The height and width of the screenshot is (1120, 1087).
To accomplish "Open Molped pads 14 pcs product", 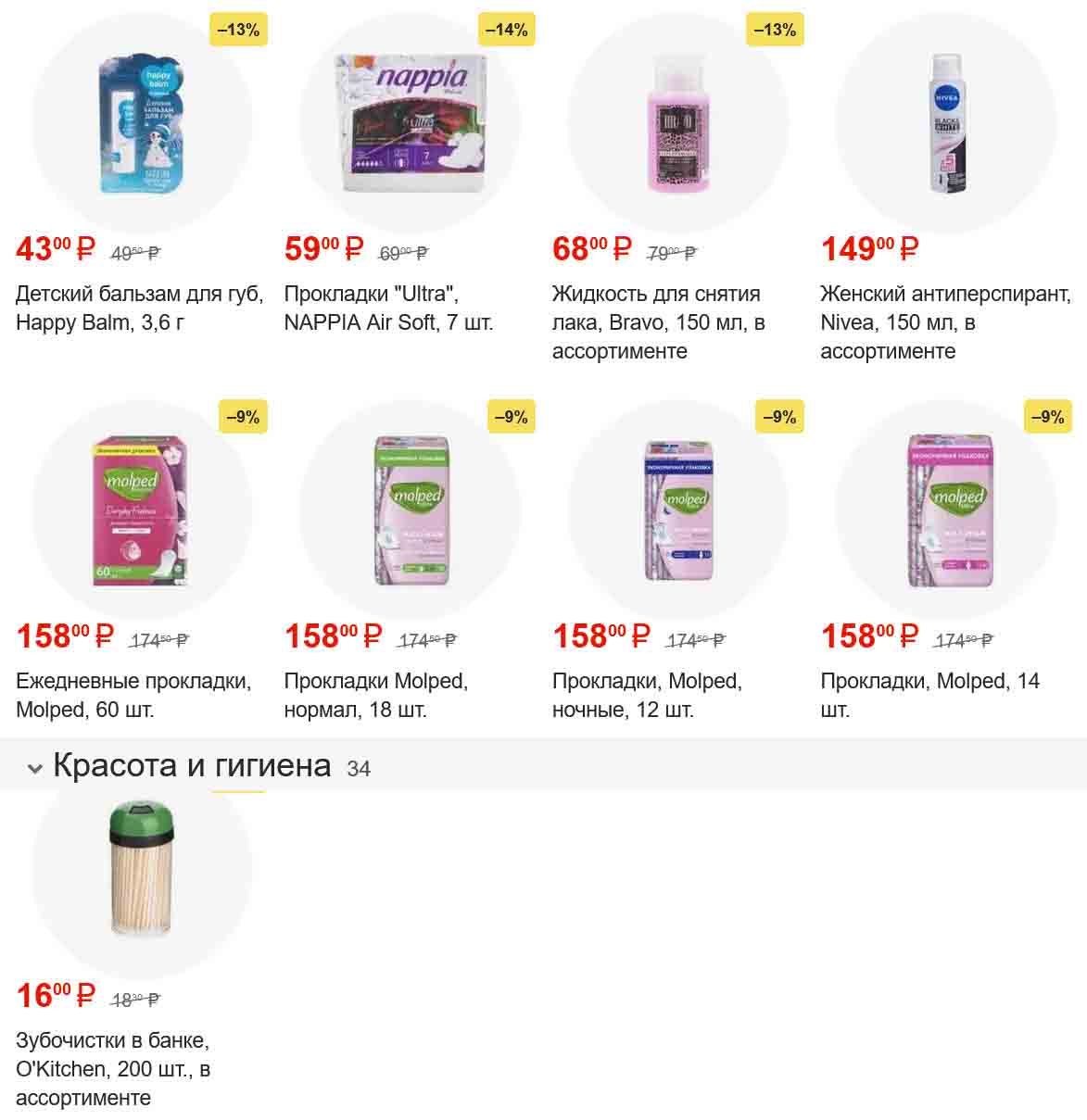I will [946, 510].
